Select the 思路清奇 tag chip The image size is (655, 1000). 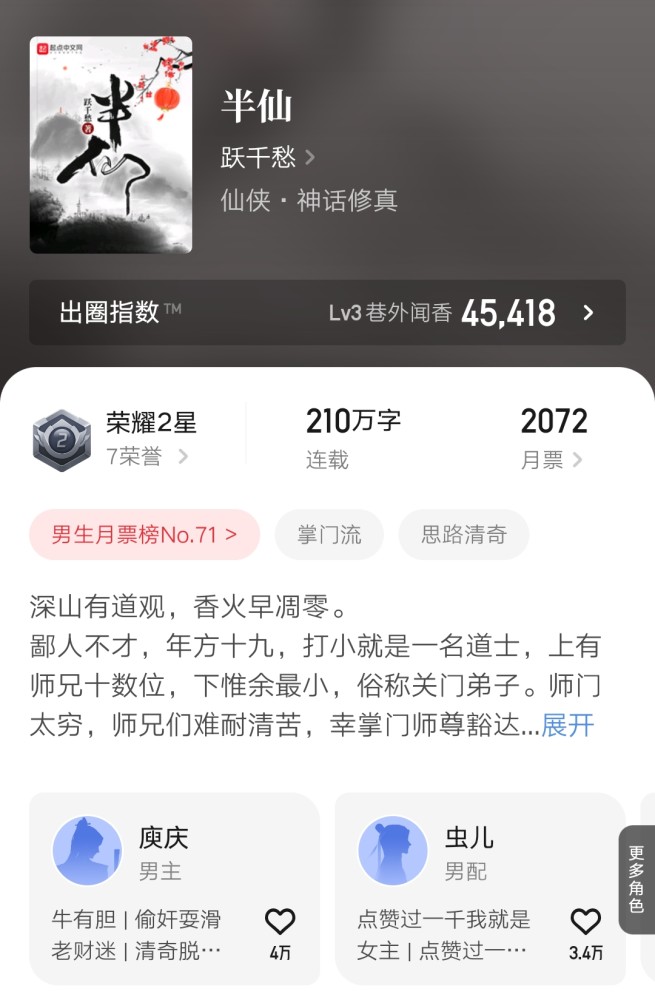463,534
